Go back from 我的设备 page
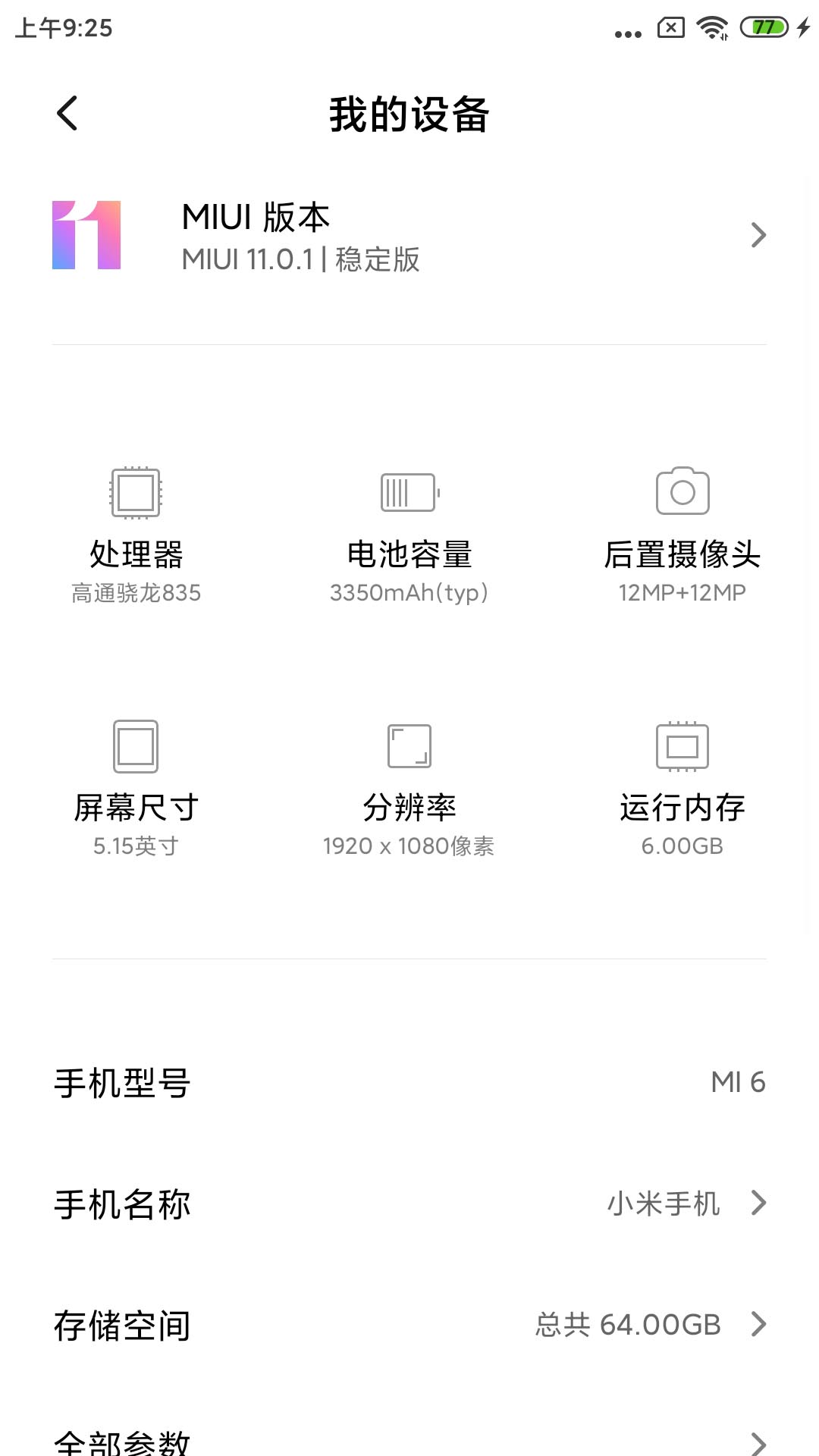The image size is (819, 1456). [67, 114]
